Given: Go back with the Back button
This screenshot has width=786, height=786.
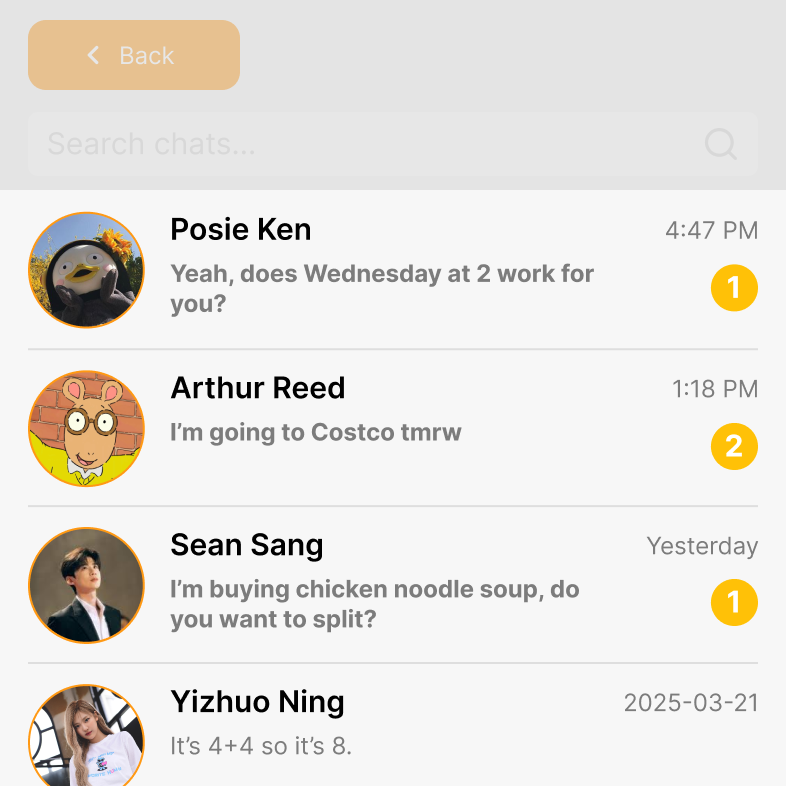Looking at the screenshot, I should (x=134, y=55).
